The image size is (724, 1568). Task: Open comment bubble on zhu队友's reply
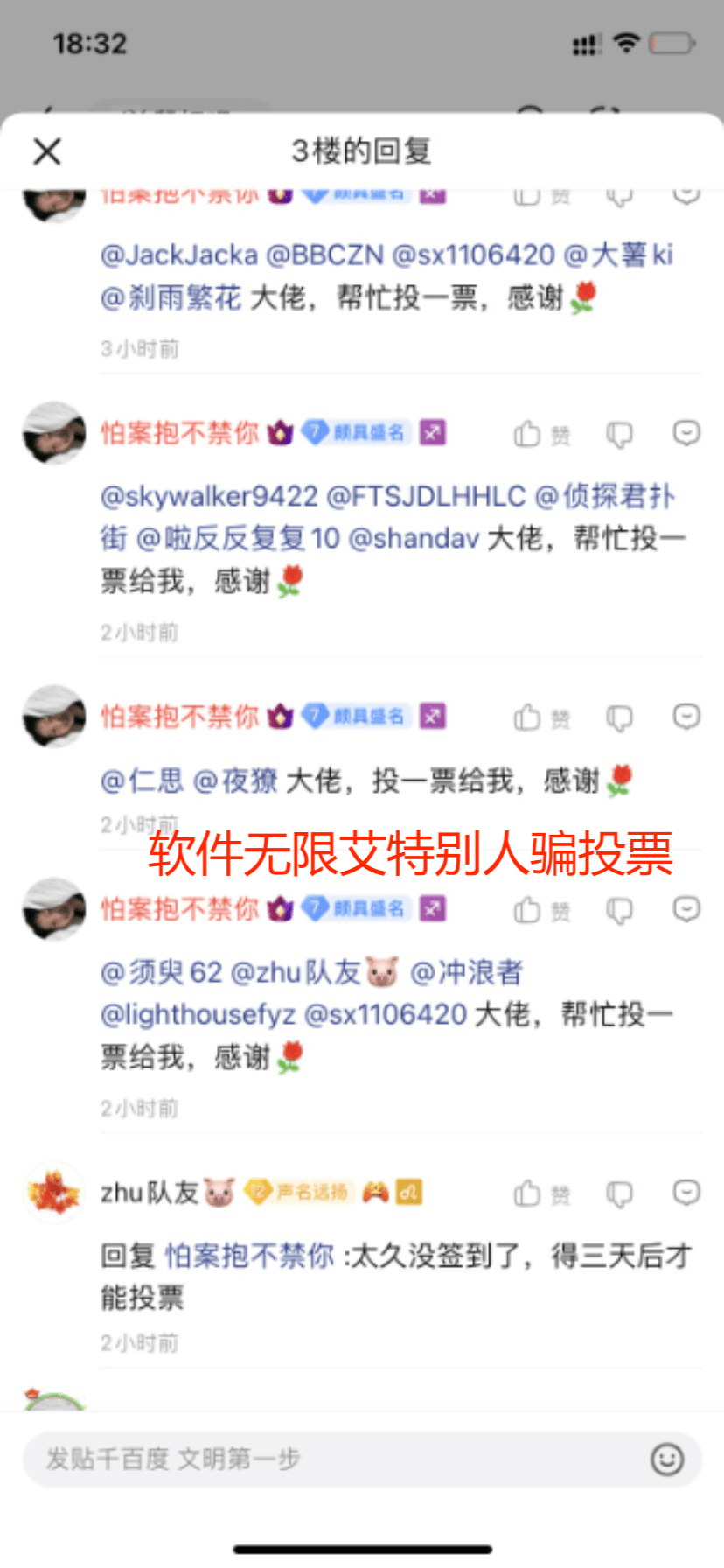[686, 1193]
